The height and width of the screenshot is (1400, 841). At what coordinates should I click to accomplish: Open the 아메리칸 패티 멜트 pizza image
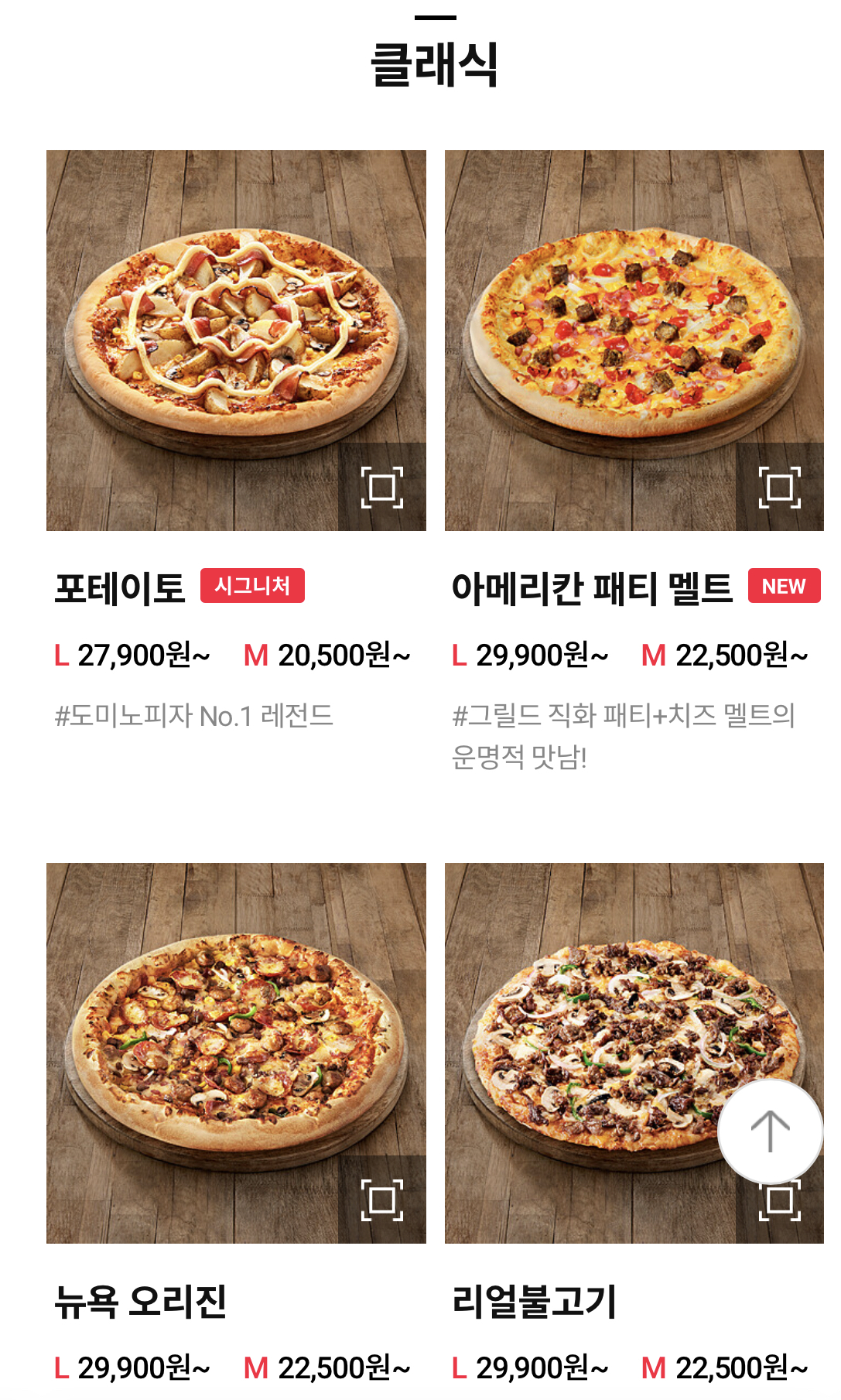[x=634, y=325]
